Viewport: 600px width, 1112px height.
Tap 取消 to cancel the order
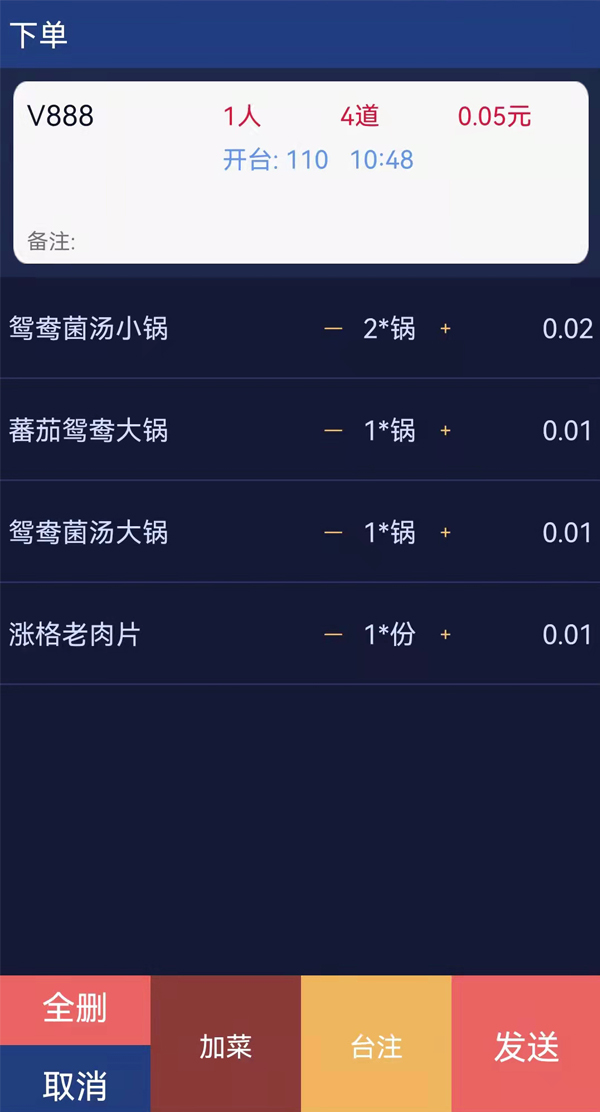[x=75, y=1079]
